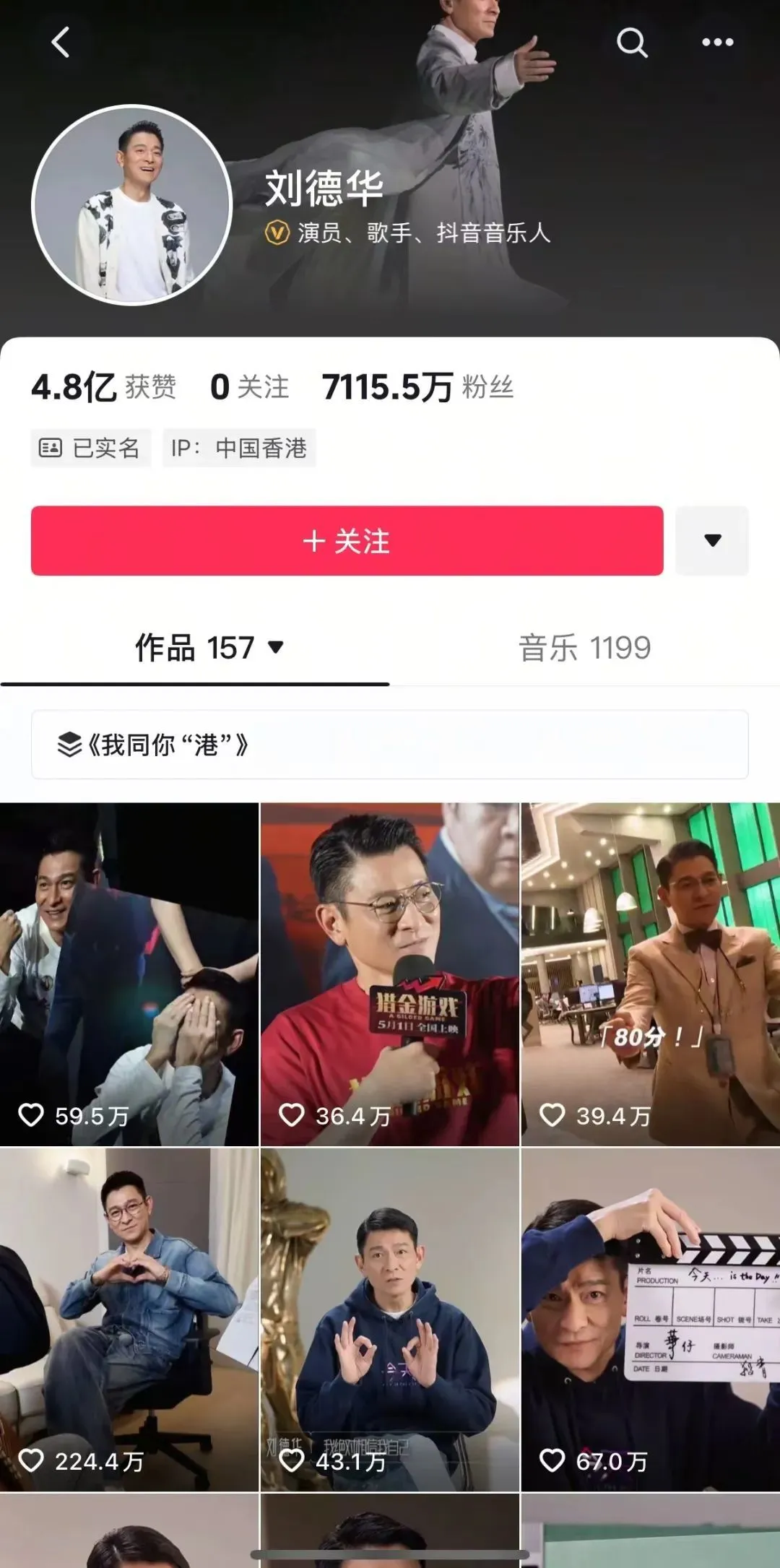The height and width of the screenshot is (1568, 780).
Task: Open the 猎金游戏 video with 36.4万 likes
Action: point(389,974)
